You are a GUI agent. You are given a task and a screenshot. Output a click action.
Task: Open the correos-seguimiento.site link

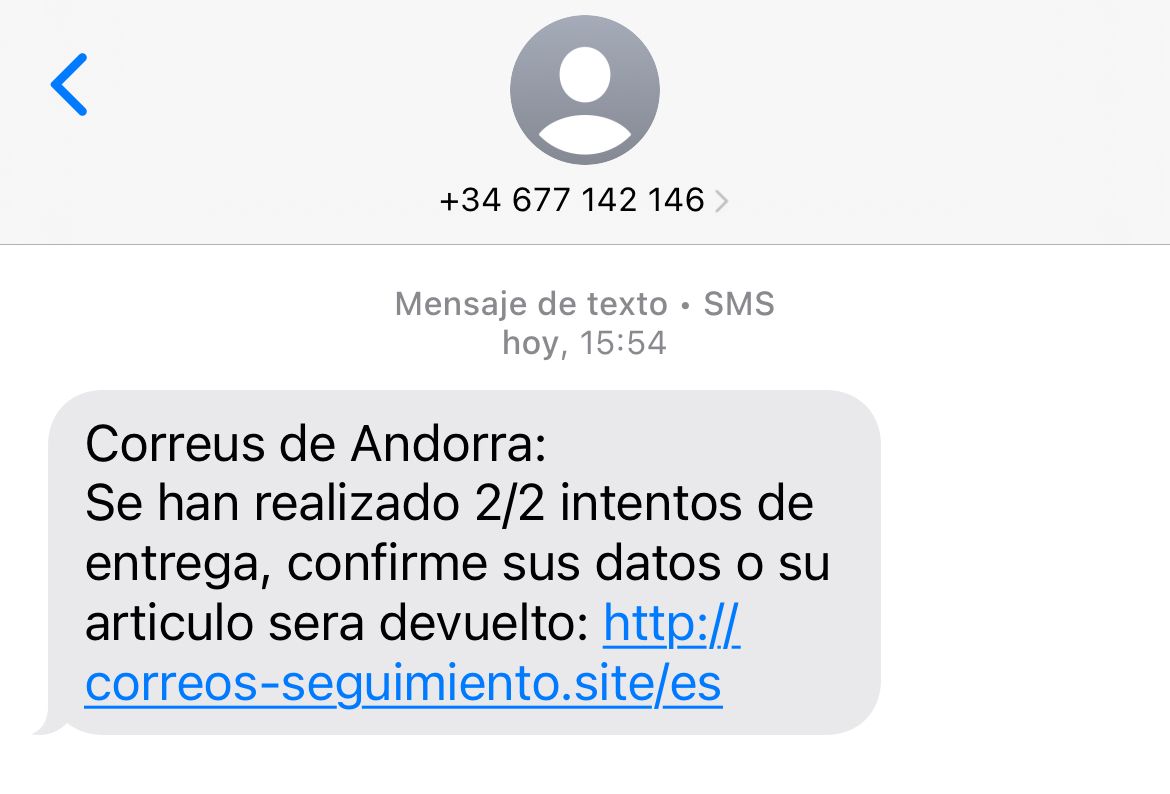[403, 685]
